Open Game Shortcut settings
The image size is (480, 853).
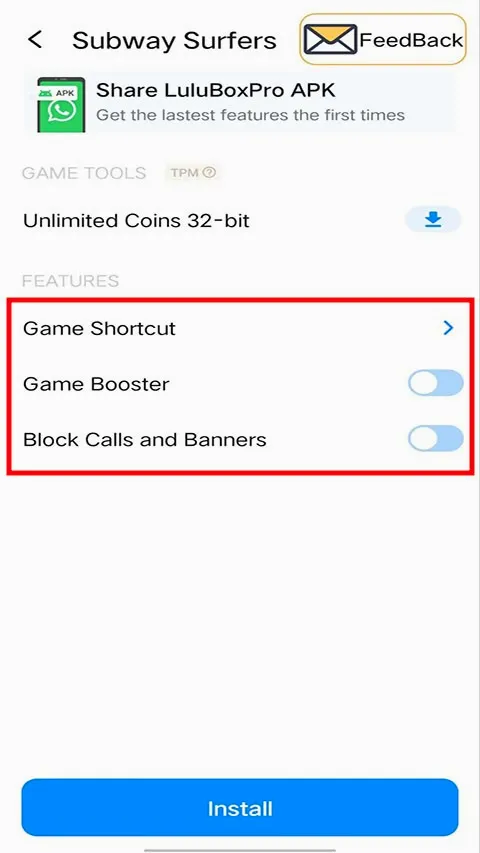click(x=239, y=328)
